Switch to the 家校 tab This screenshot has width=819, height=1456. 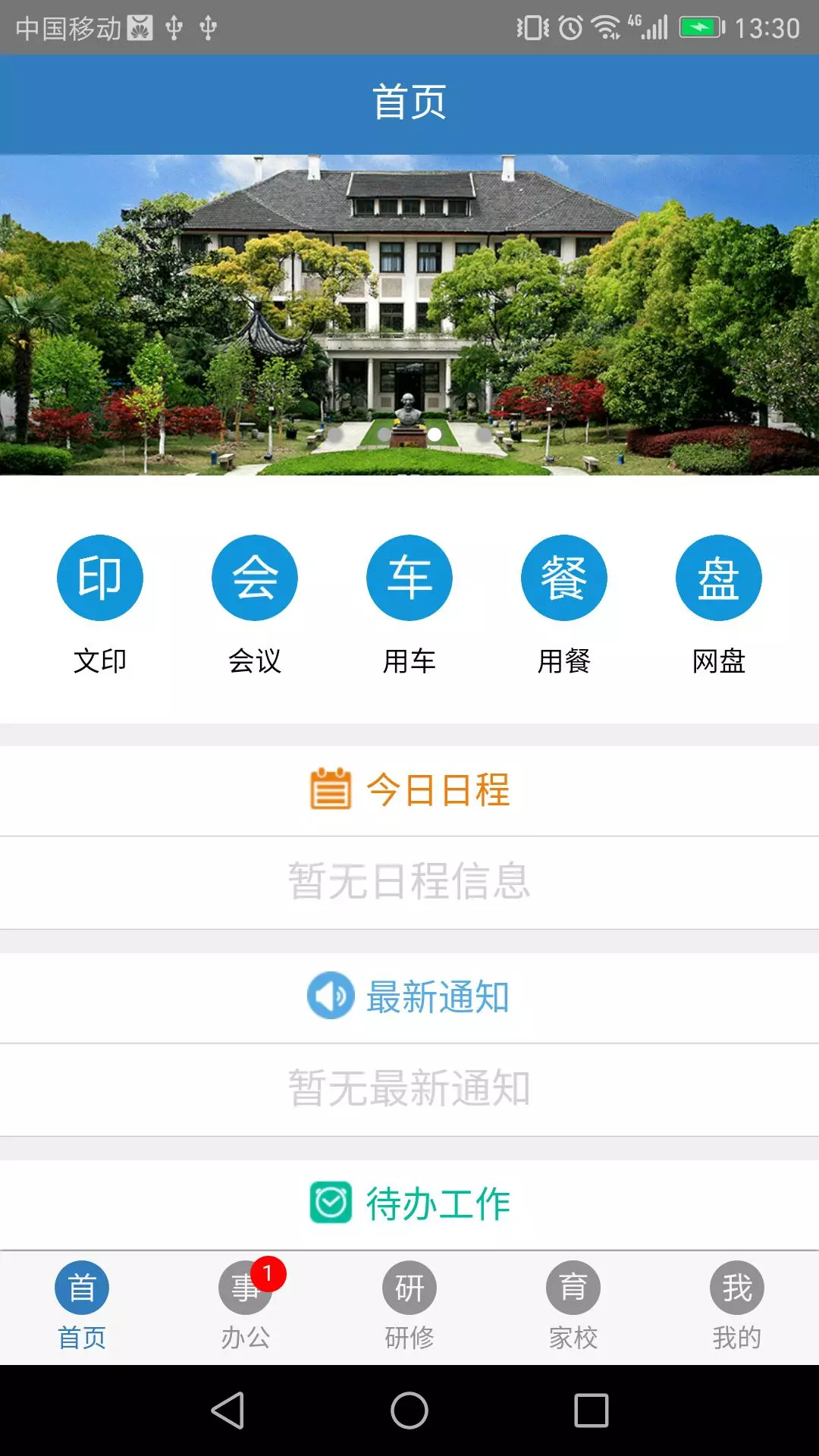tap(573, 1307)
